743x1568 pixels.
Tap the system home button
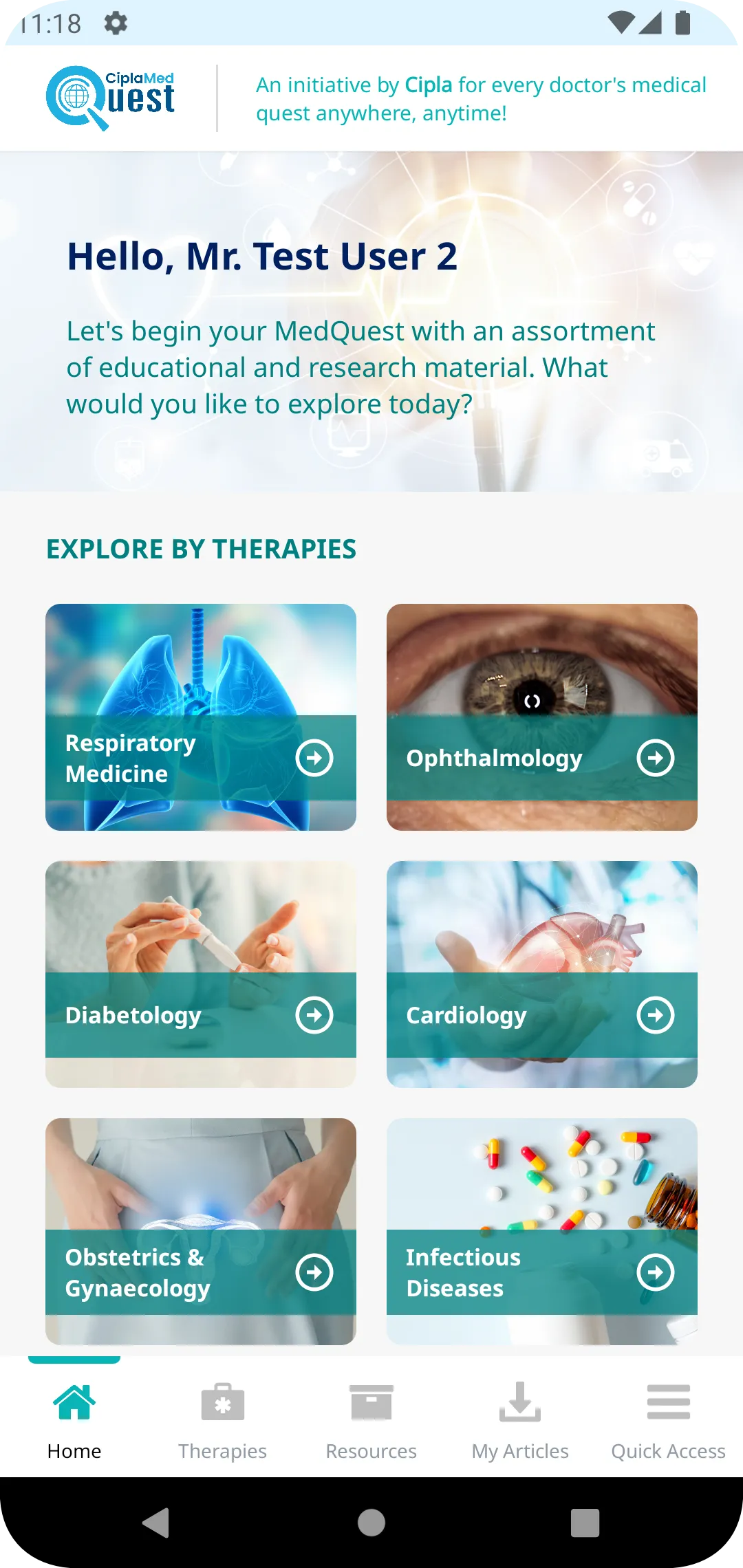(371, 1523)
